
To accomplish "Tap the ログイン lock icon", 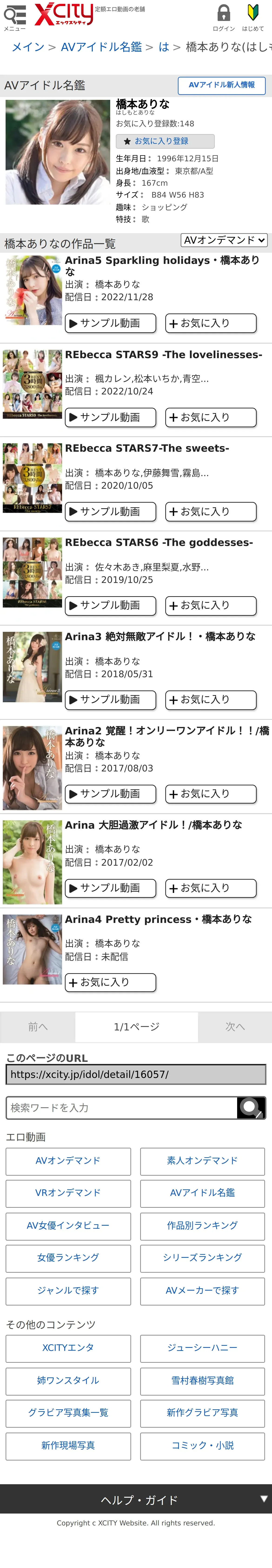I will coord(223,17).
